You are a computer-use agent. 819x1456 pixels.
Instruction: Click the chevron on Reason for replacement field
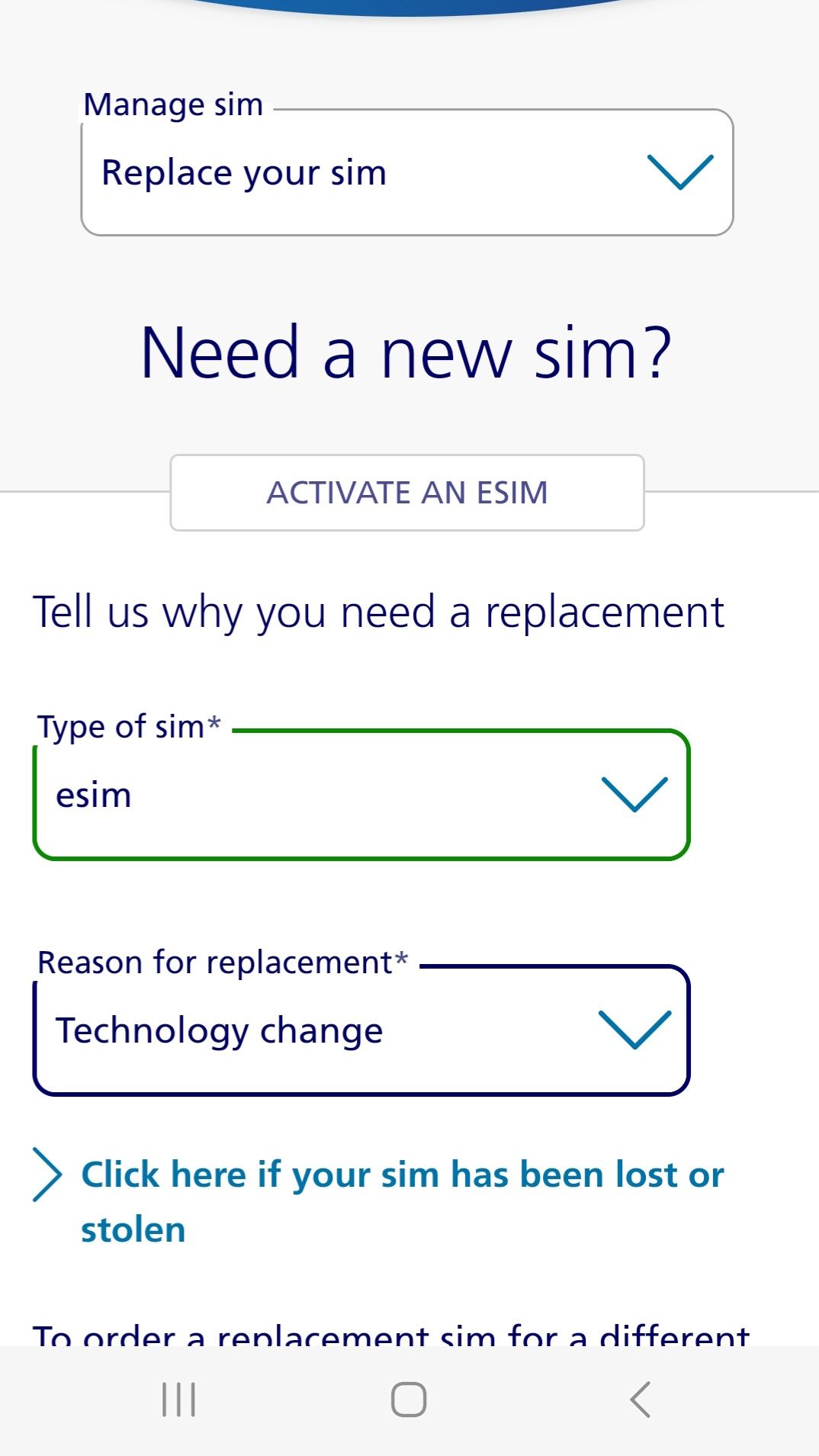coord(635,1030)
